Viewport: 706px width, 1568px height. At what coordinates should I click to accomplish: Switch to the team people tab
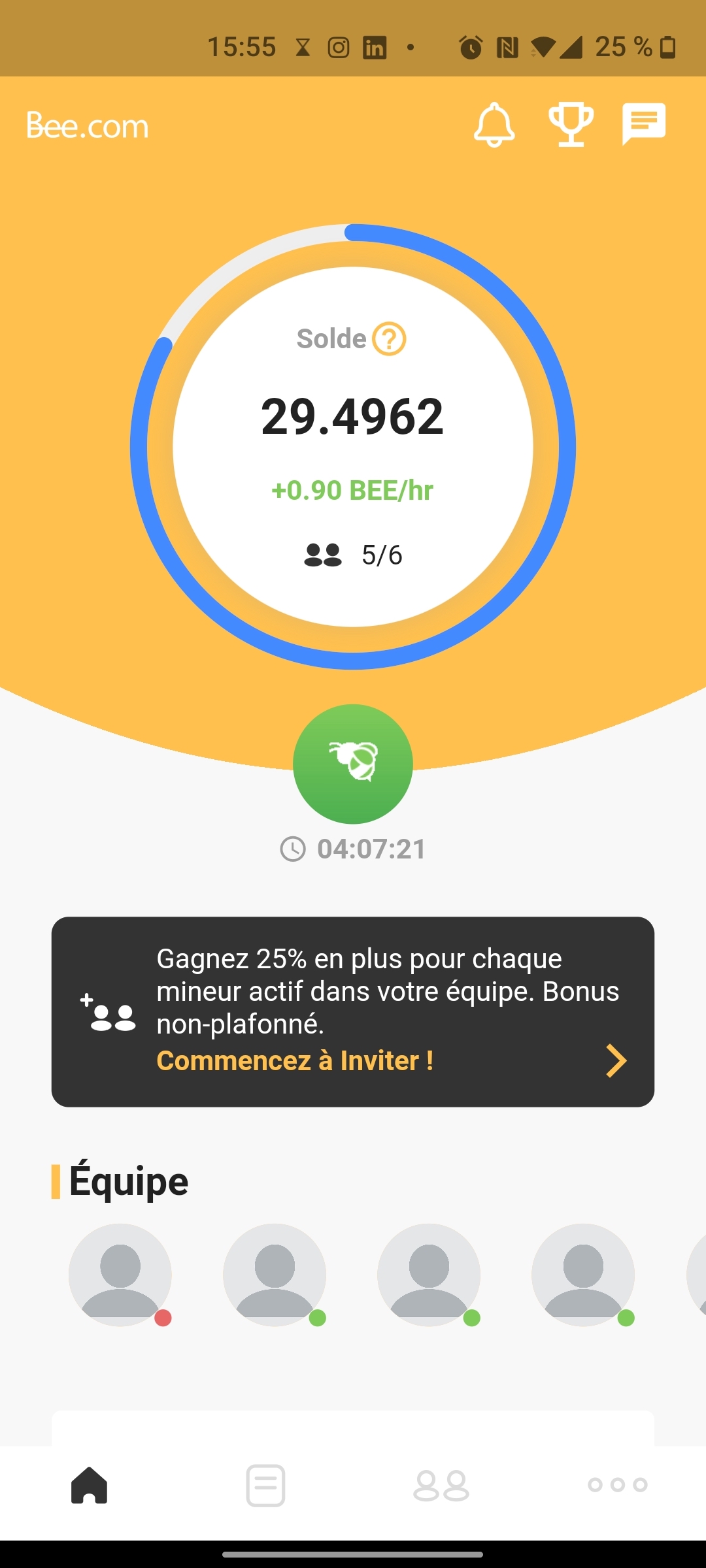[x=441, y=1486]
